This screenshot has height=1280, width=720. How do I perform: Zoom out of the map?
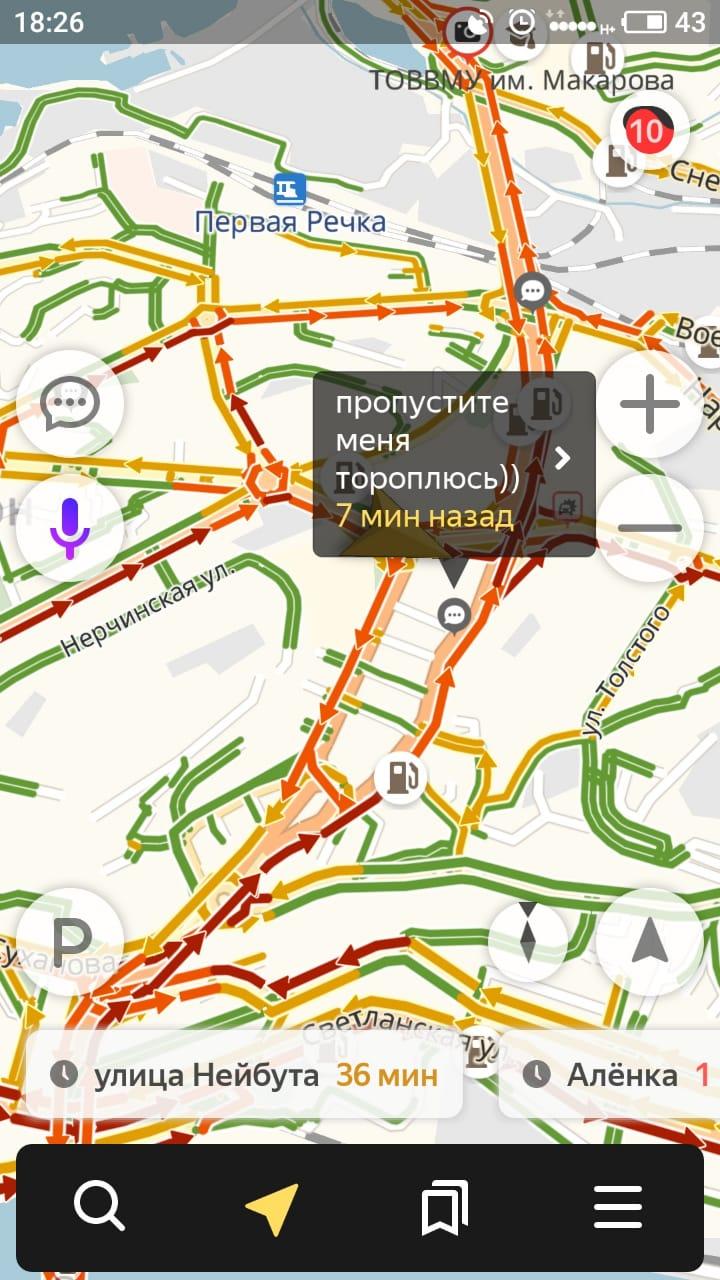[x=650, y=527]
